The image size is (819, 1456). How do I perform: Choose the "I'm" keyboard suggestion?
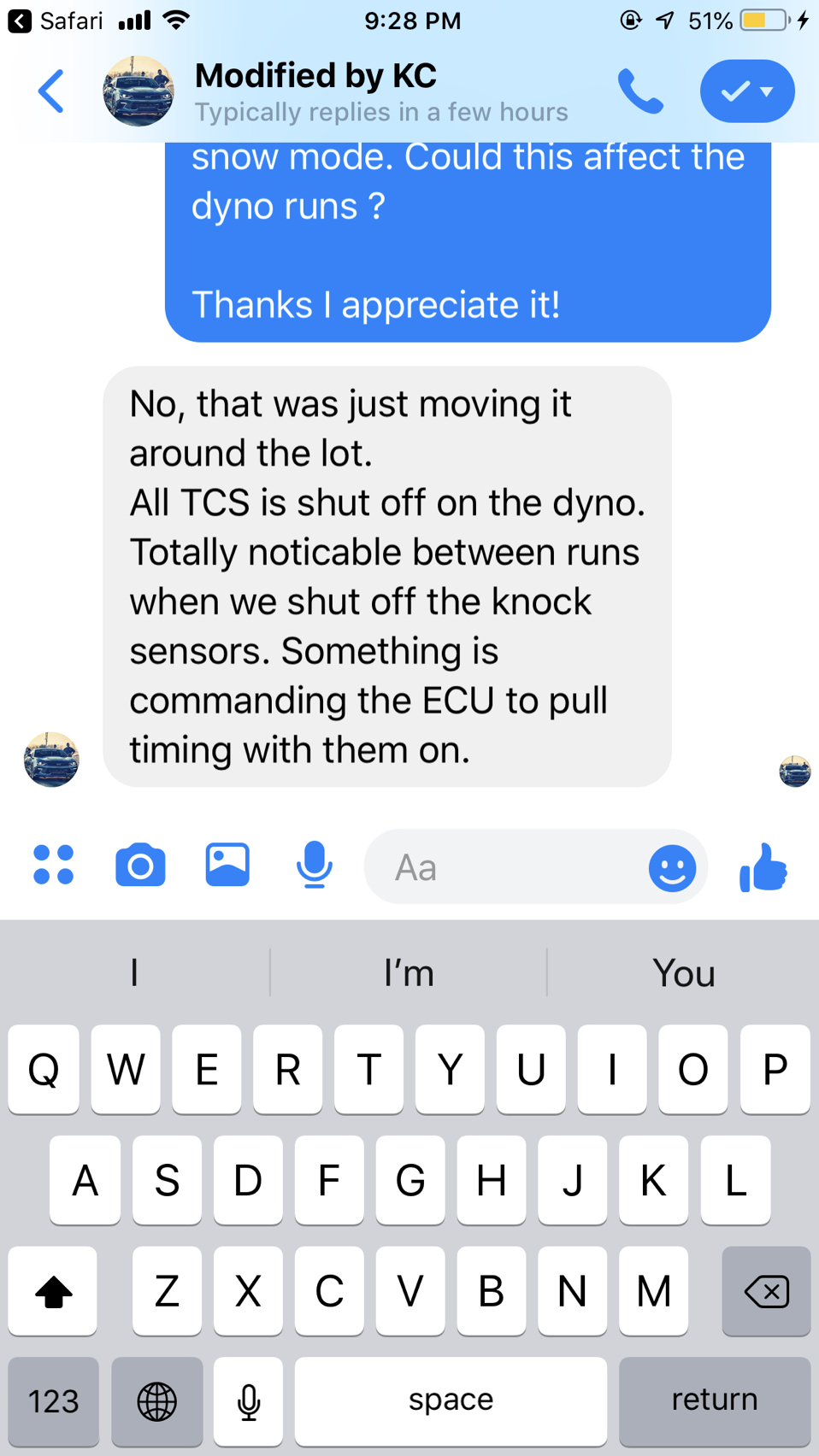click(409, 972)
